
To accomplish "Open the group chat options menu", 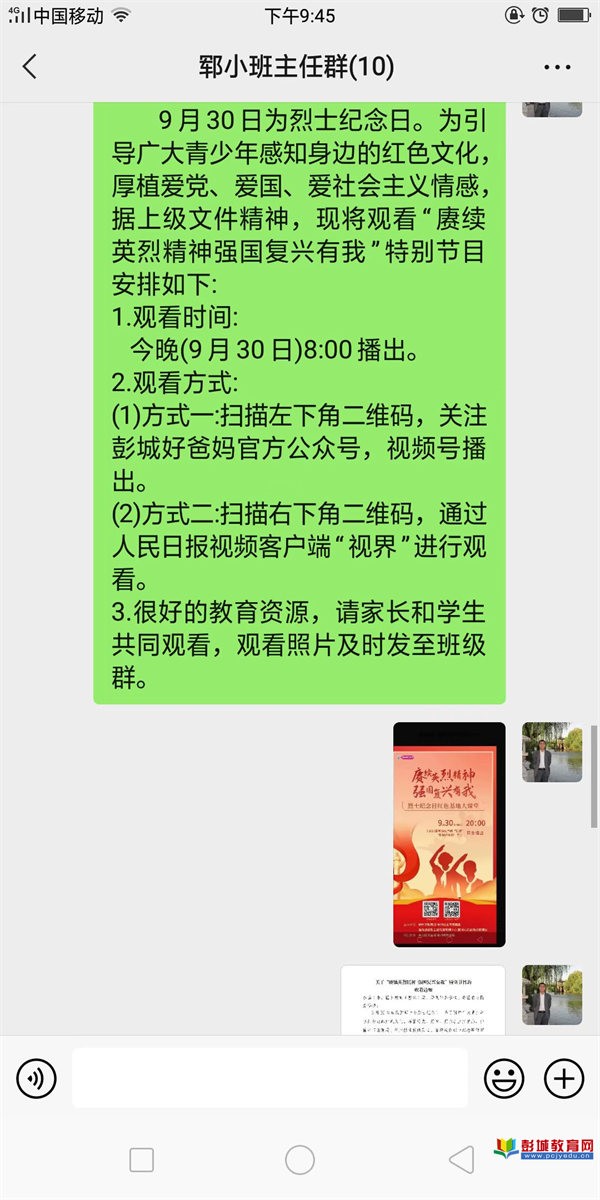I will coord(557,67).
